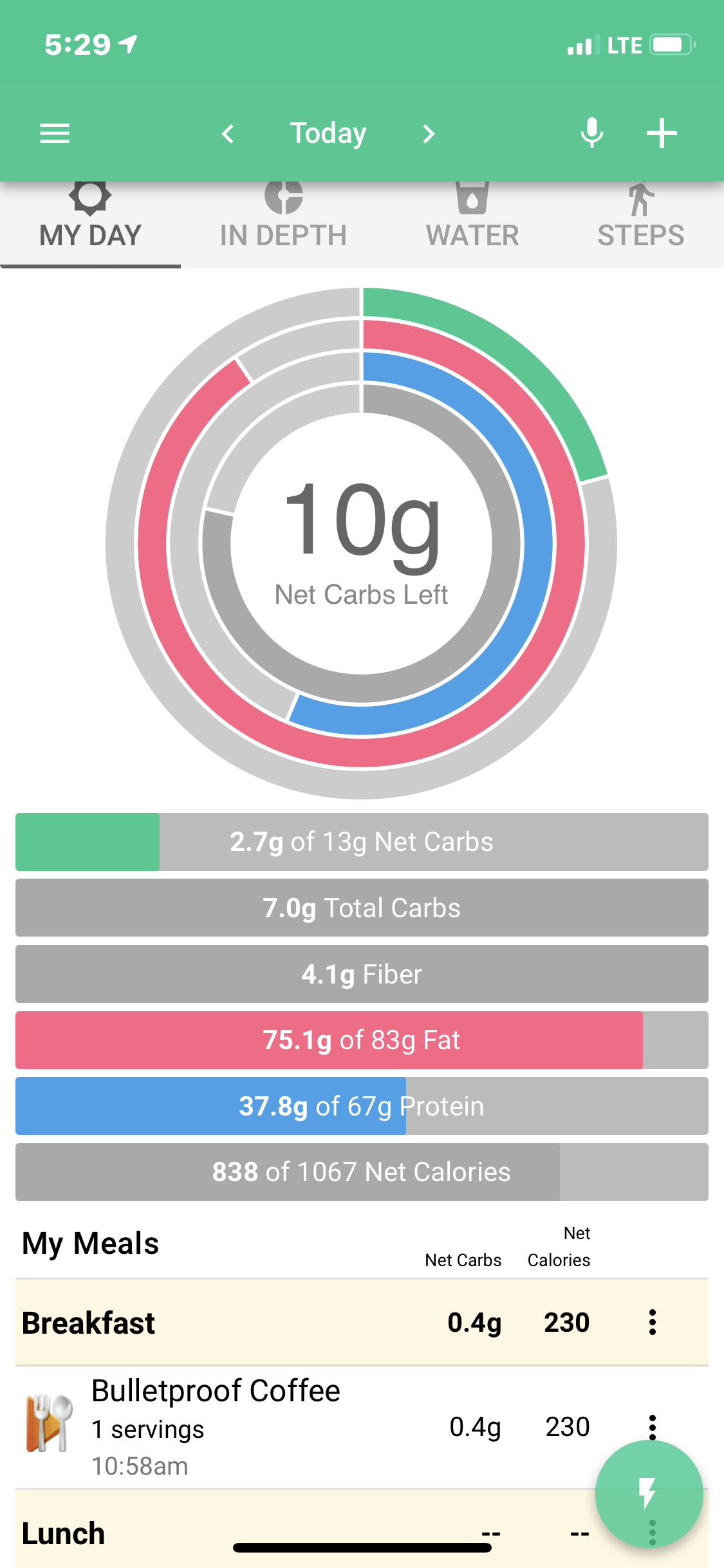Open the Fat progress bar
Image resolution: width=724 pixels, height=1568 pixels.
[362, 1040]
